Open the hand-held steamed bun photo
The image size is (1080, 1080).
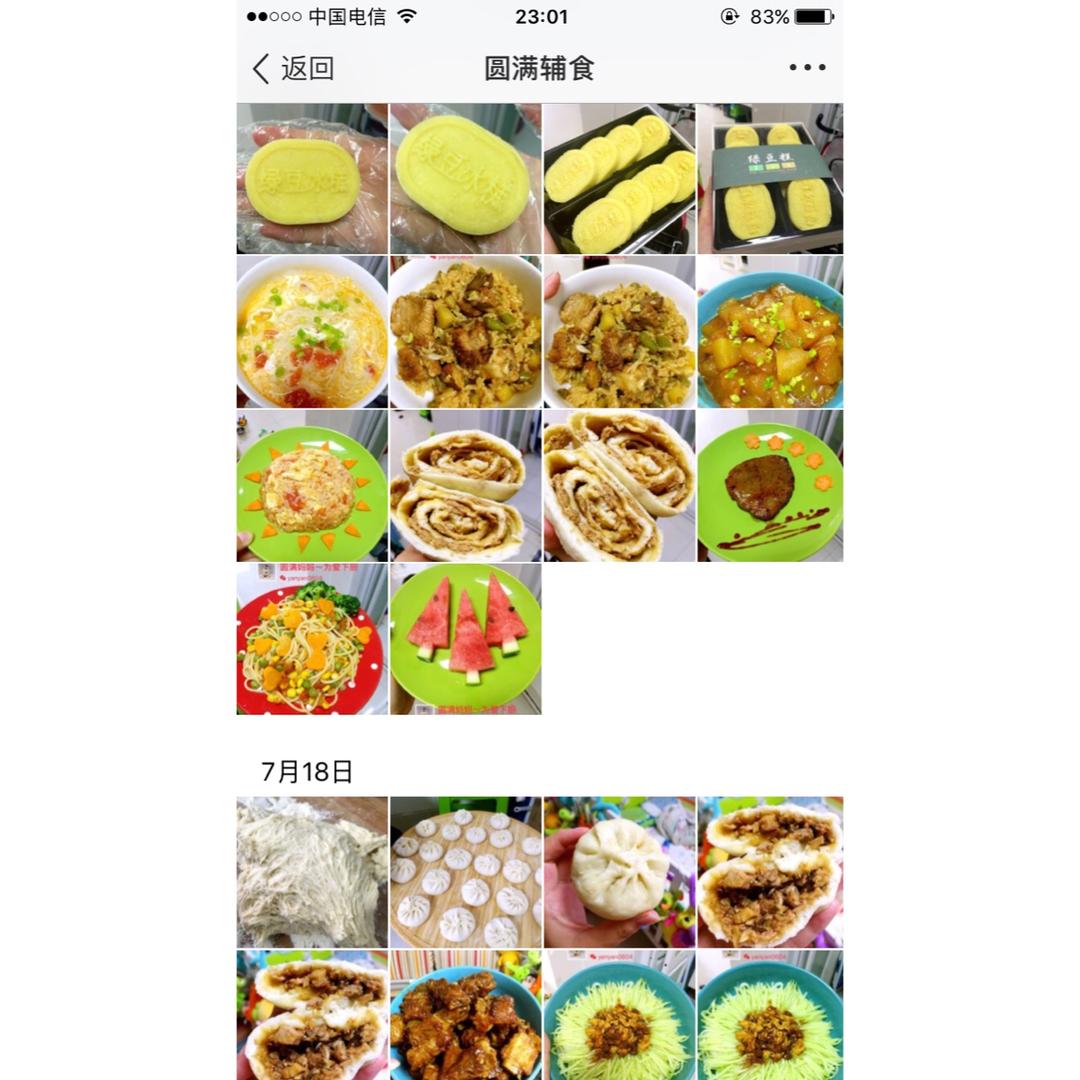pyautogui.click(x=619, y=872)
